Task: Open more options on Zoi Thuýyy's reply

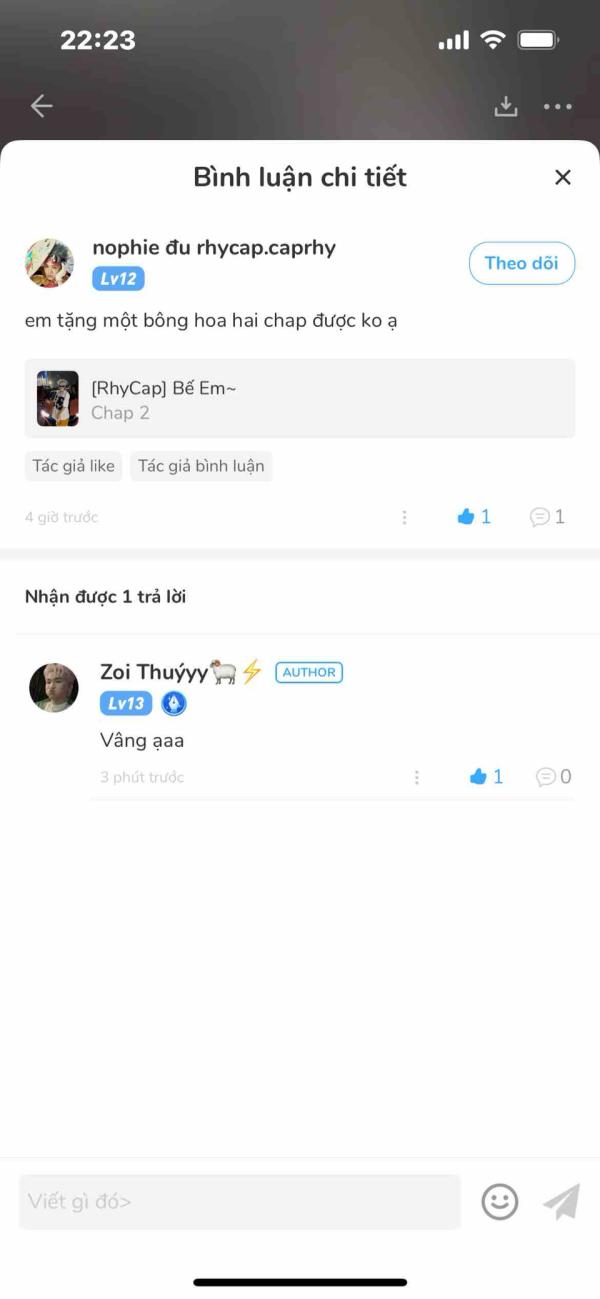Action: 416,777
